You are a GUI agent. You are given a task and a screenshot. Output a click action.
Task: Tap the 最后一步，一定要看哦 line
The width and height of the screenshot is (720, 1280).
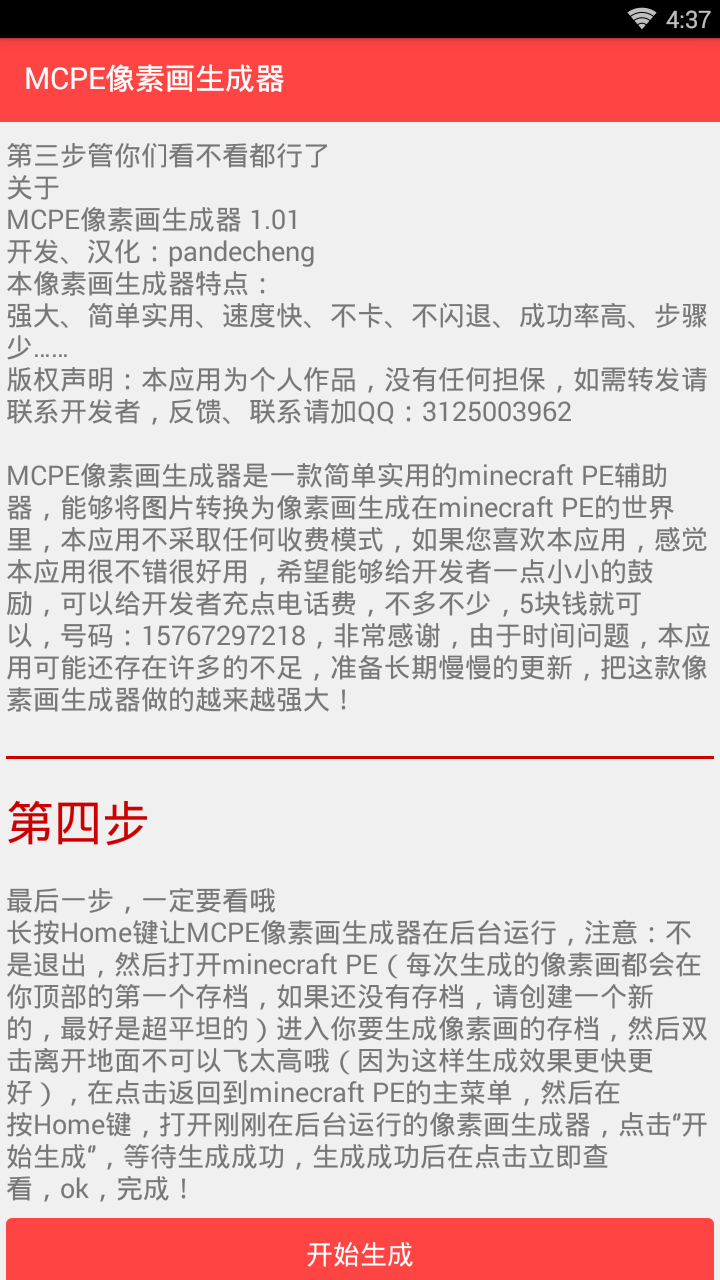click(140, 899)
